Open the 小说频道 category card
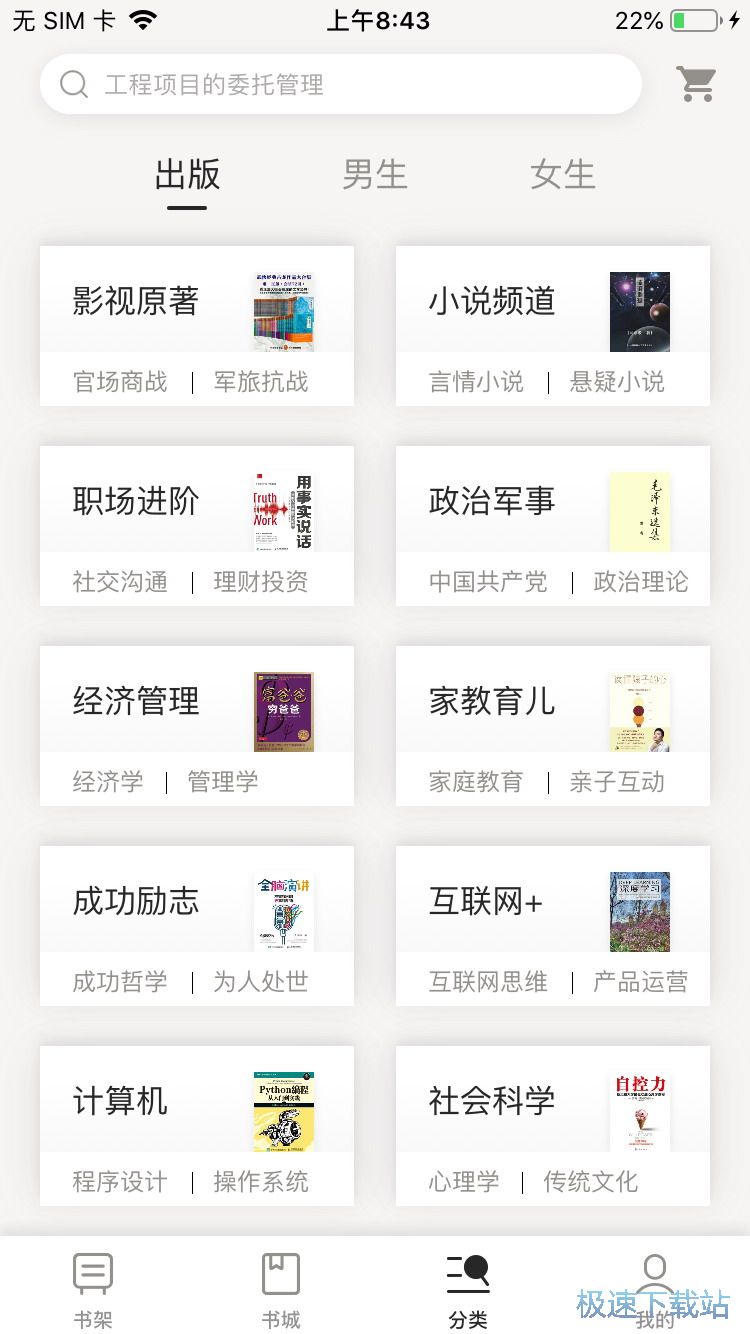 tap(552, 302)
